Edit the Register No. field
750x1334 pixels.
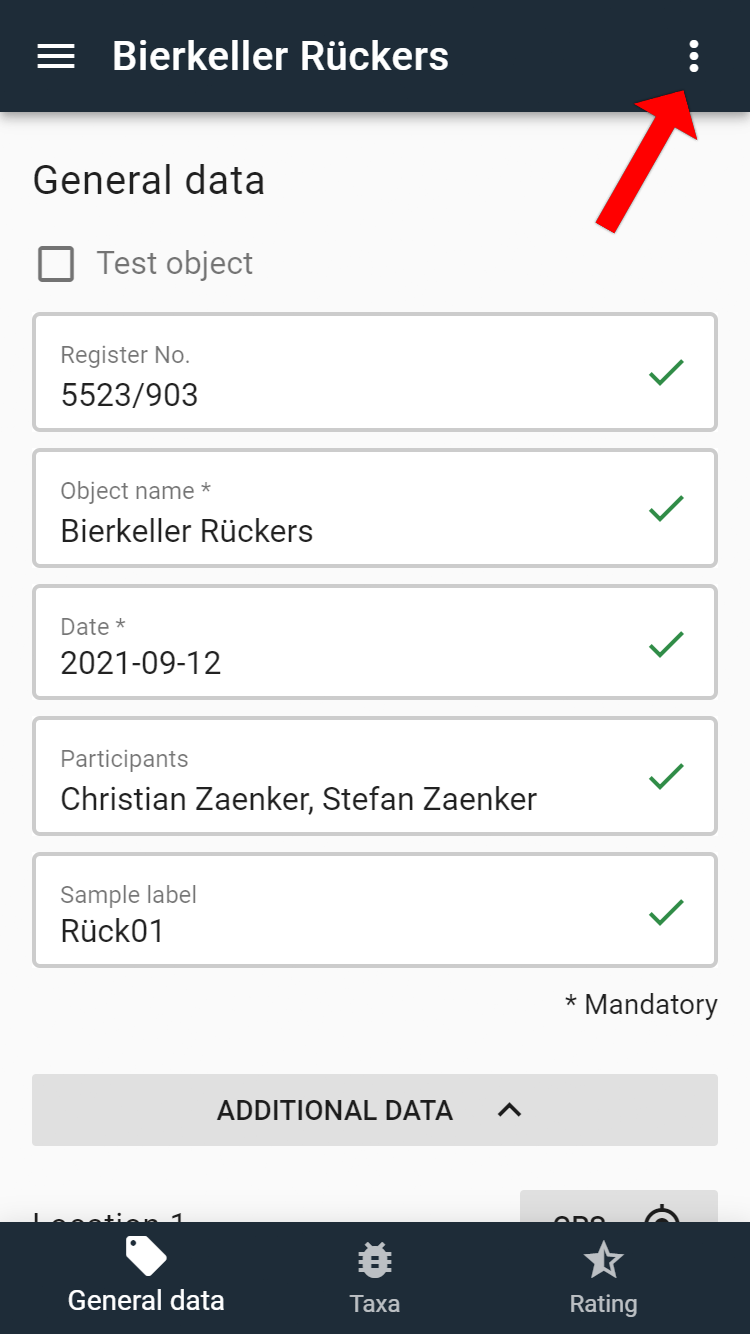[375, 372]
